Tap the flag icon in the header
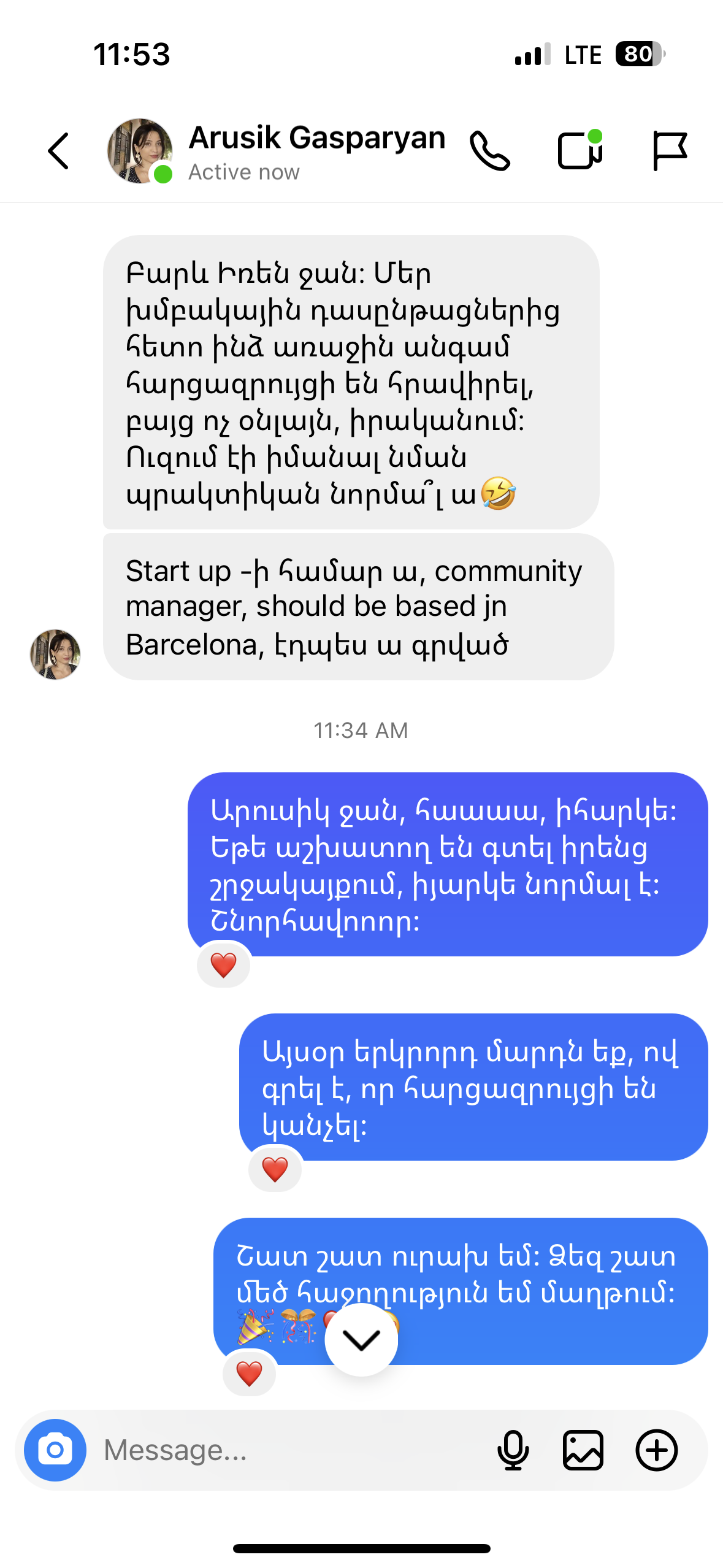 pos(669,150)
